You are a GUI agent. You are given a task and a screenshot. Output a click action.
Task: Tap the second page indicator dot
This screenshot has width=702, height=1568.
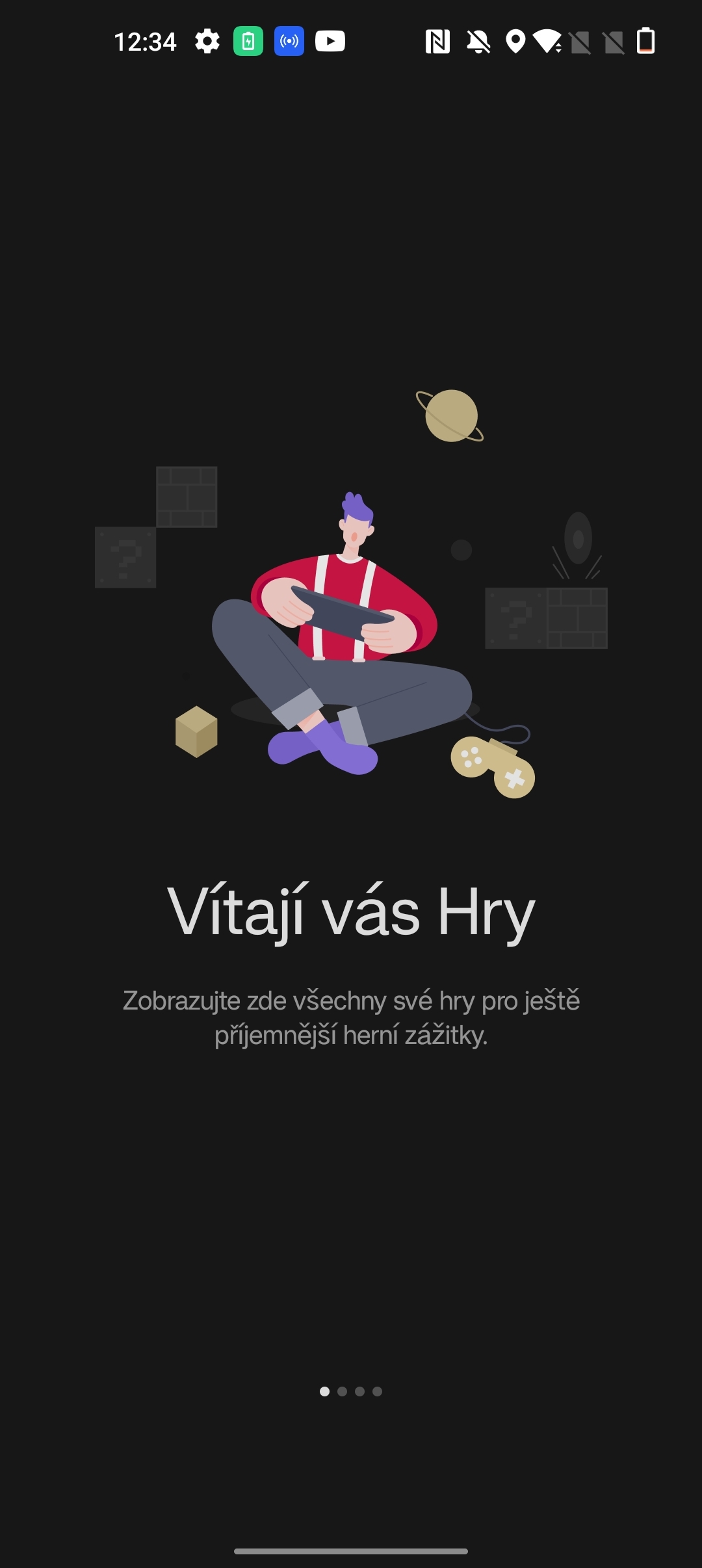tap(342, 1391)
